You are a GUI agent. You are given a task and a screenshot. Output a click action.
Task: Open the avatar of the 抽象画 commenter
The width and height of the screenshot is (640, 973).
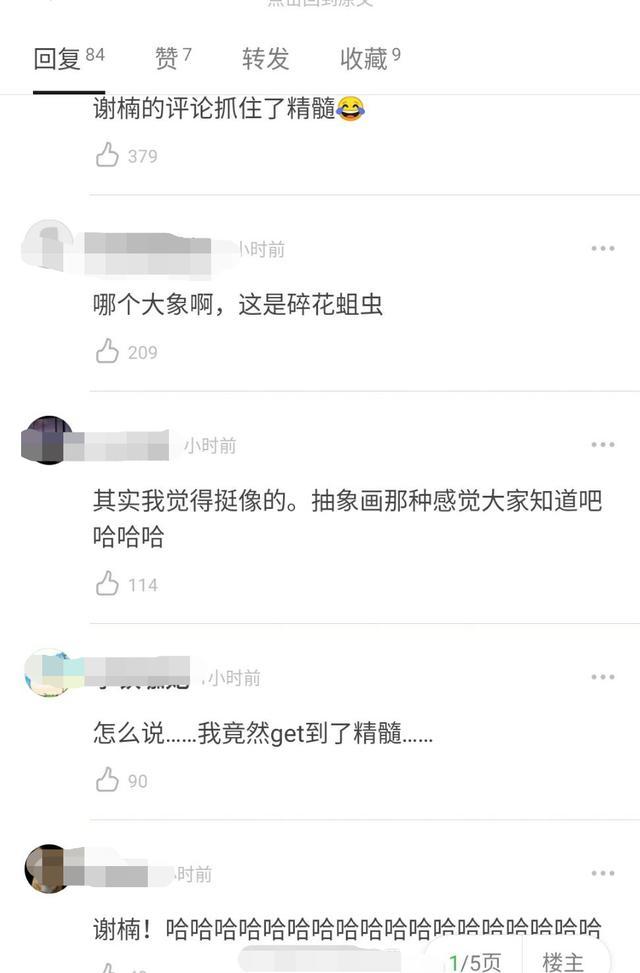pos(48,440)
